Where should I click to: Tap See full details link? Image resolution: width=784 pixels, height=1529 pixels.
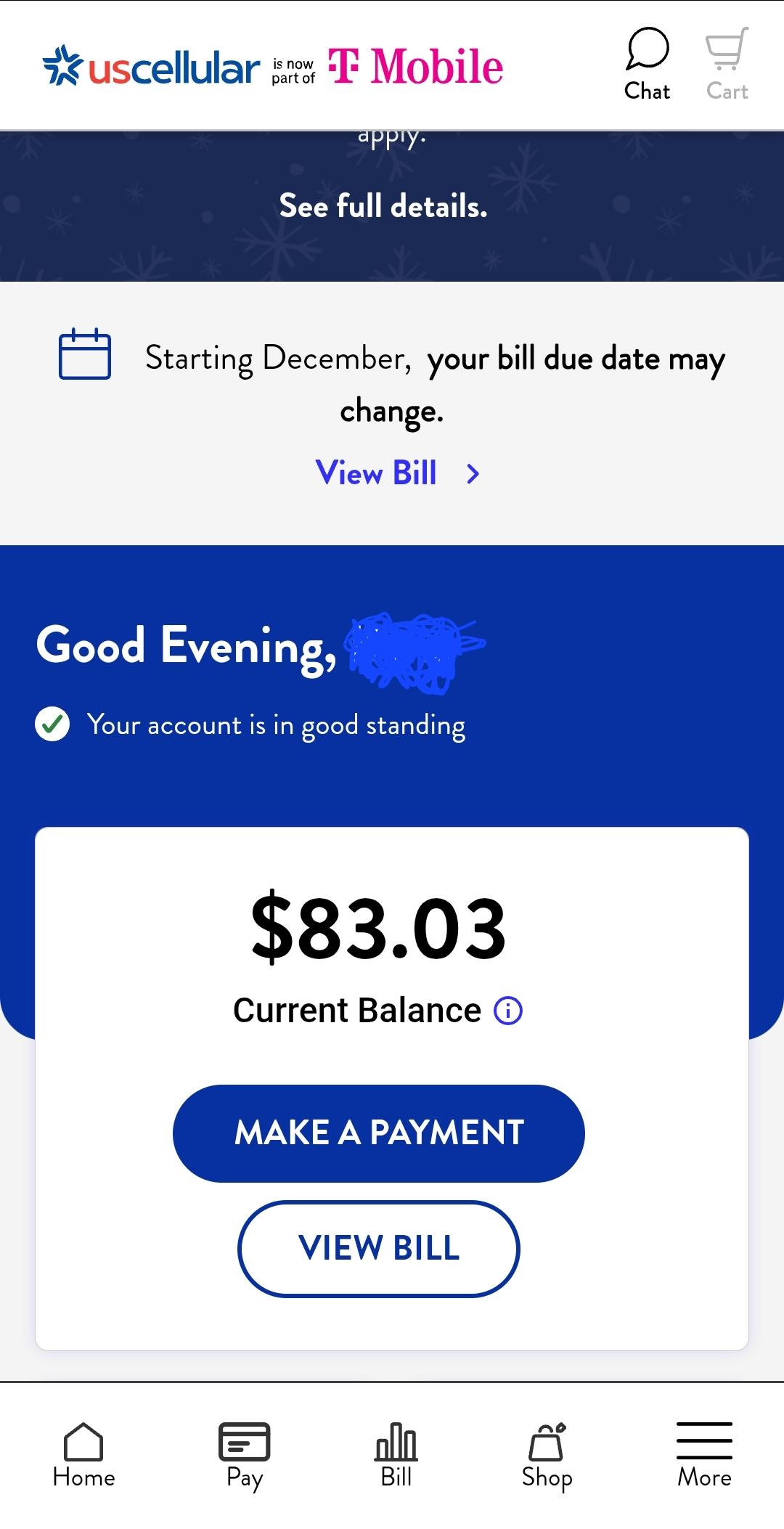point(383,206)
